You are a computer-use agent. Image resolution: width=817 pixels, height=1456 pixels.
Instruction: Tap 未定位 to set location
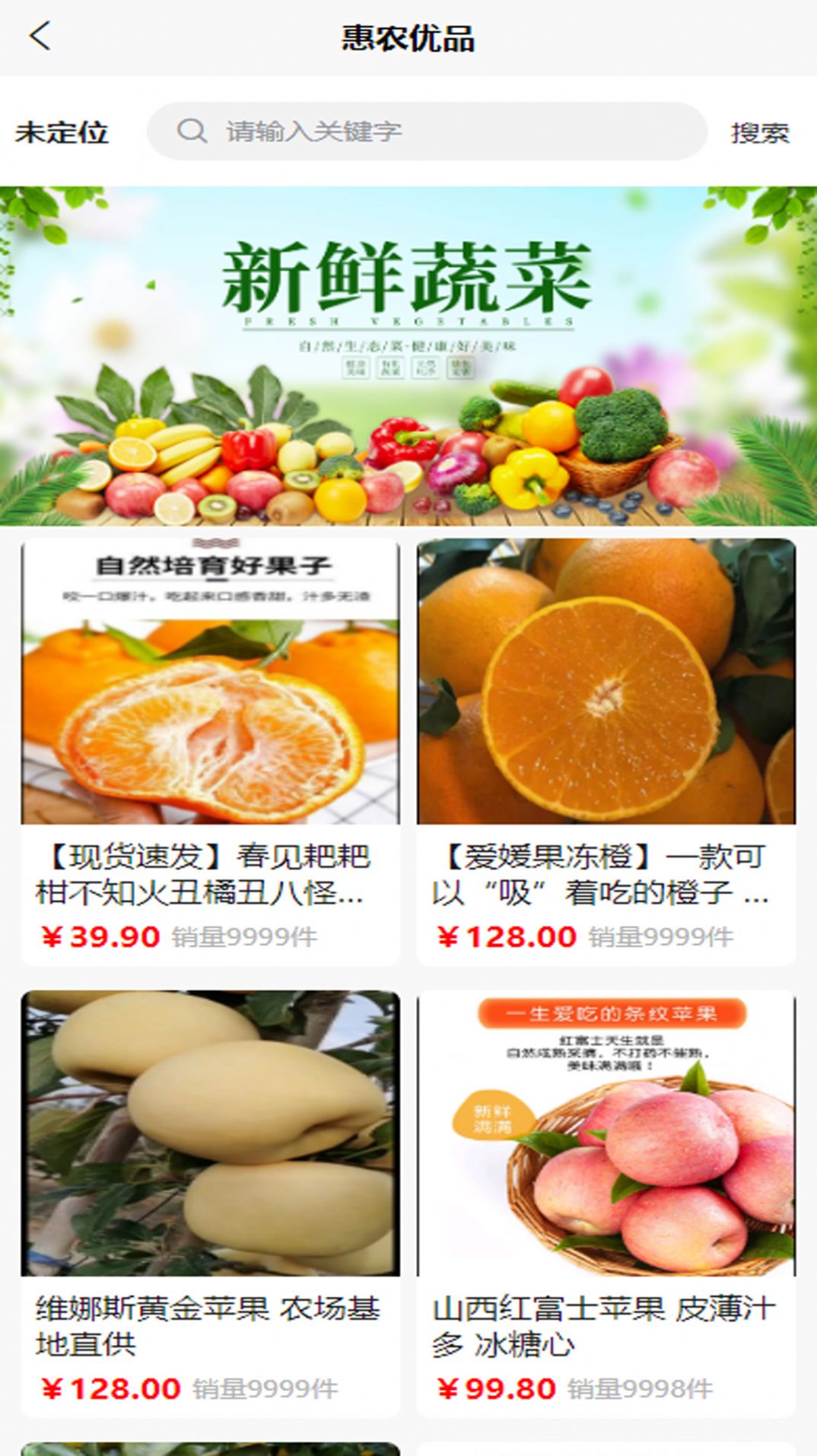coord(62,132)
